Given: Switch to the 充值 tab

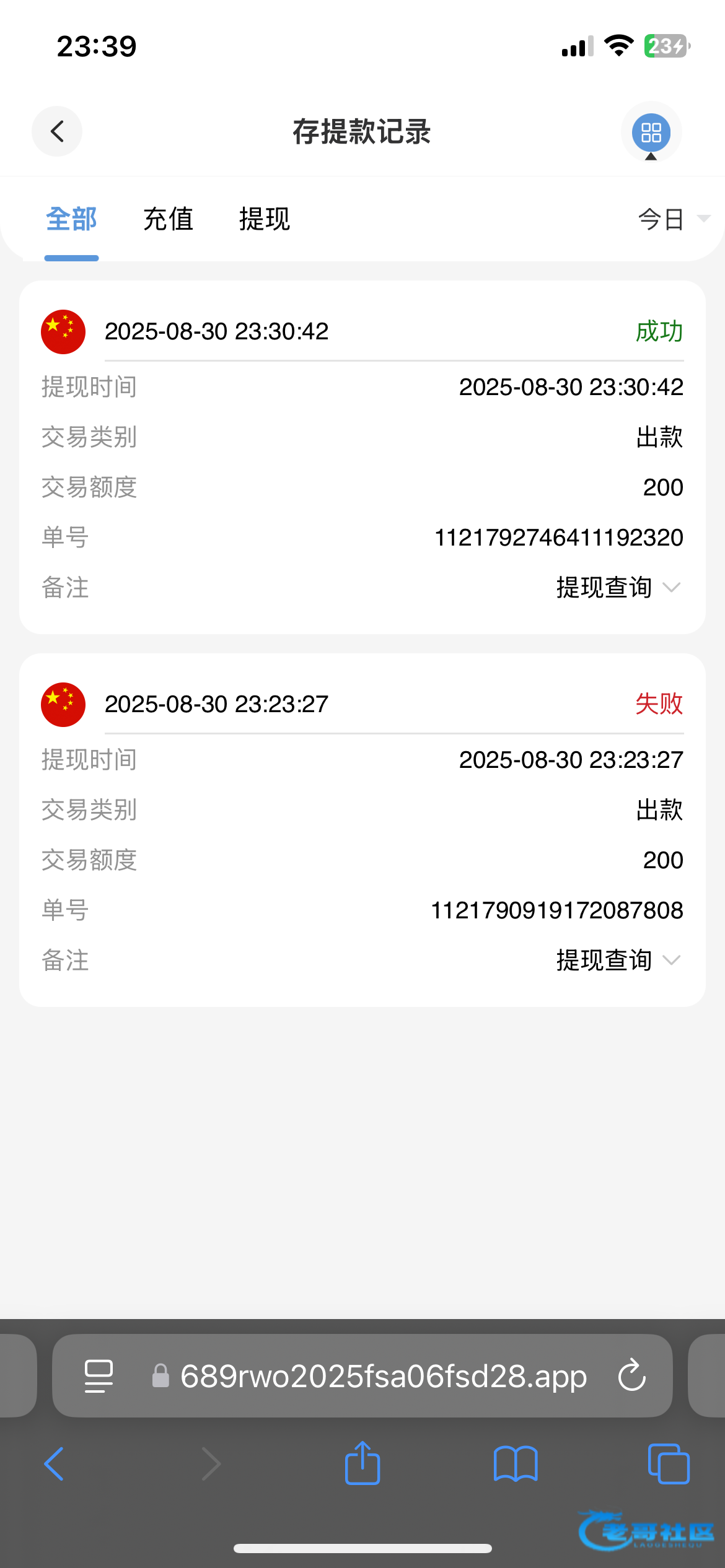Looking at the screenshot, I should [168, 220].
